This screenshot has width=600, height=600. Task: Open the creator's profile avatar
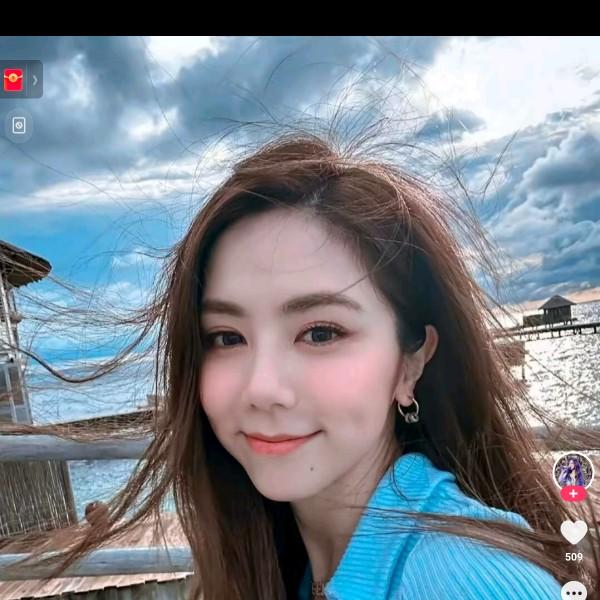click(x=573, y=470)
